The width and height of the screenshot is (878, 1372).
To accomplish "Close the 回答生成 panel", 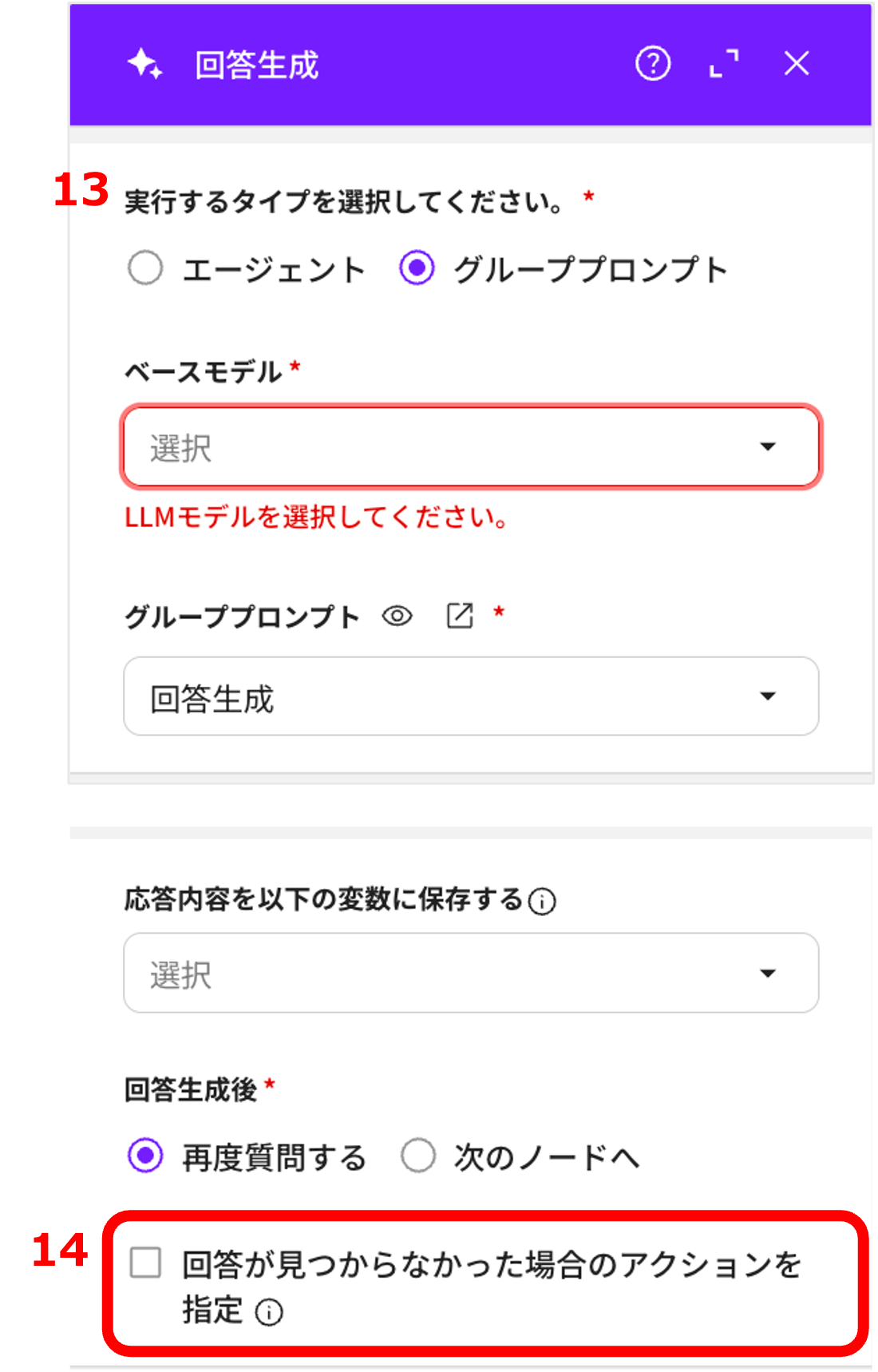I will tap(796, 64).
